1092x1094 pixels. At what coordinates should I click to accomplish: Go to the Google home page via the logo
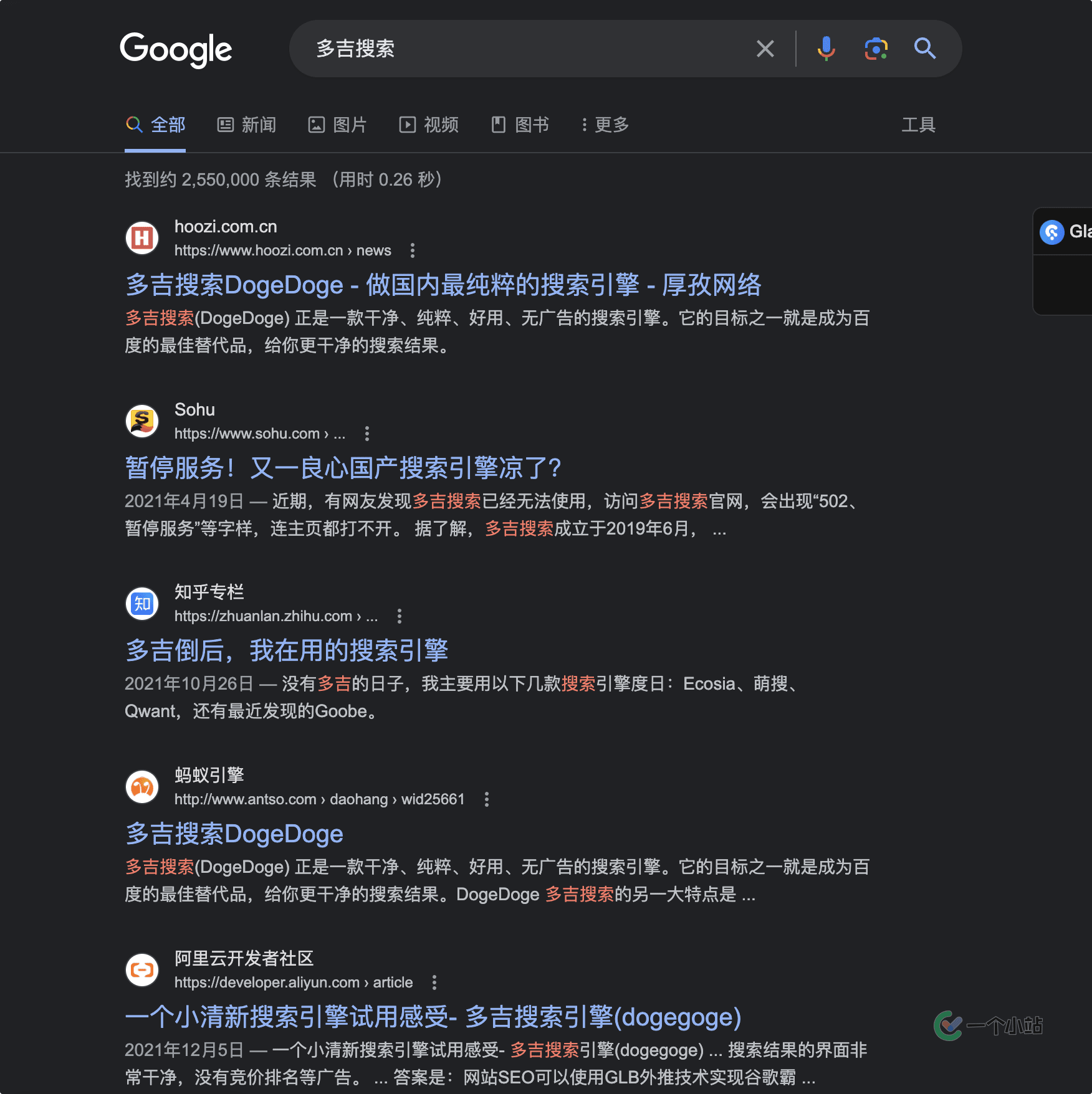click(176, 50)
